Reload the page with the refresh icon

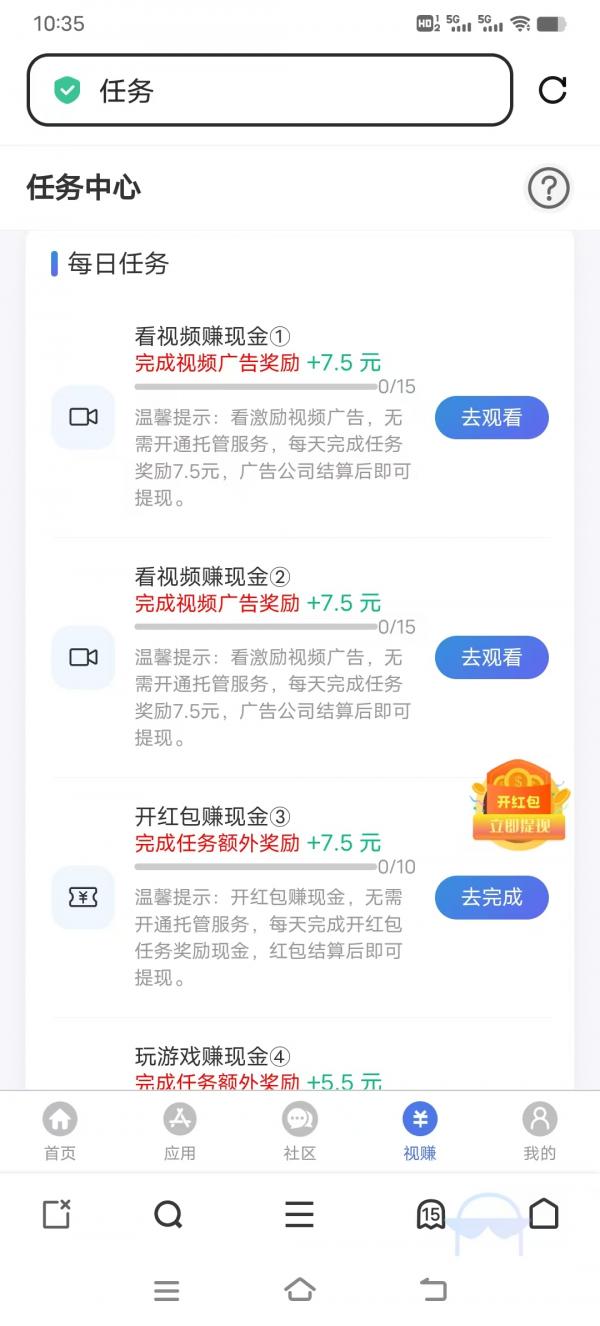[x=552, y=90]
